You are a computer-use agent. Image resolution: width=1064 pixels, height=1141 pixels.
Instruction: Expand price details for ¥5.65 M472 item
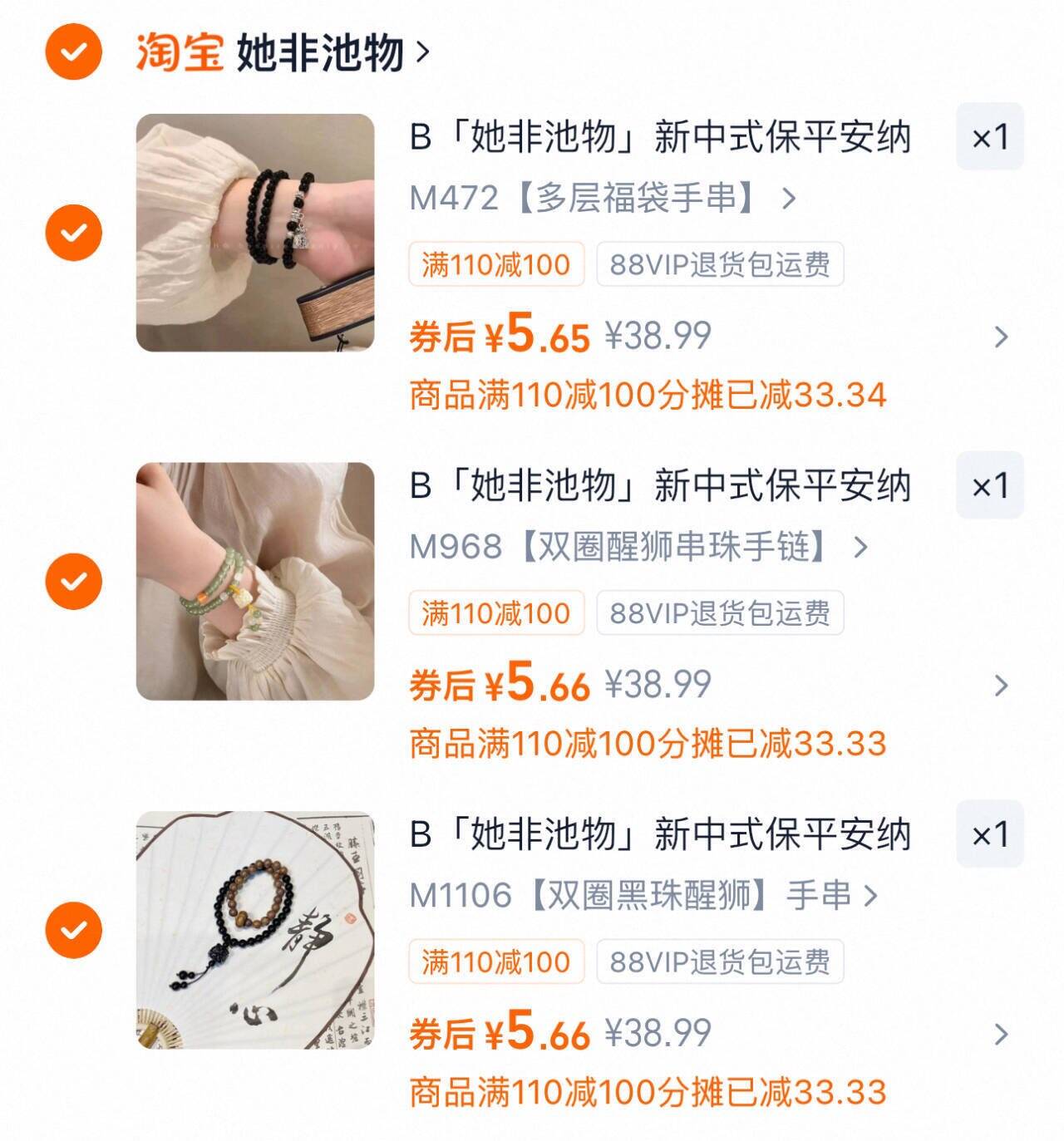point(1001,337)
